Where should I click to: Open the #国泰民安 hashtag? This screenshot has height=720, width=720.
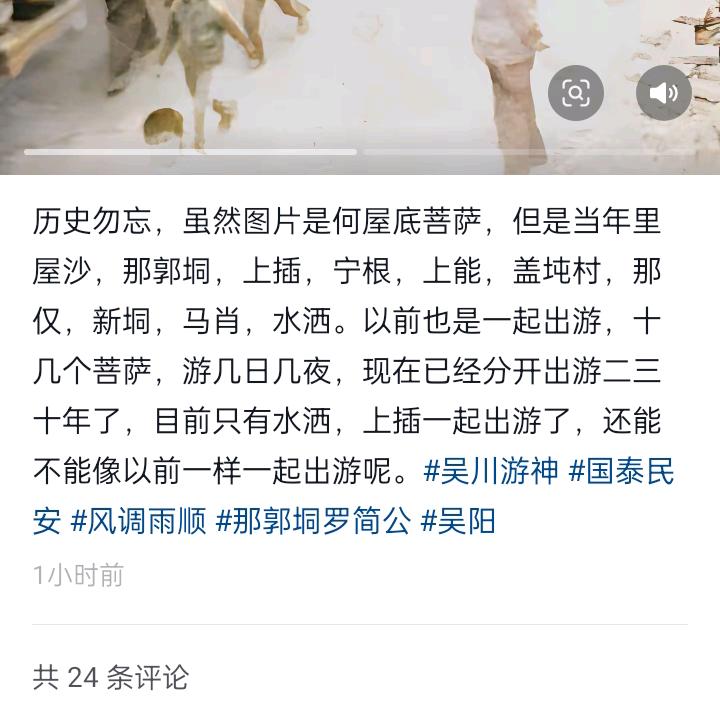[x=621, y=471]
